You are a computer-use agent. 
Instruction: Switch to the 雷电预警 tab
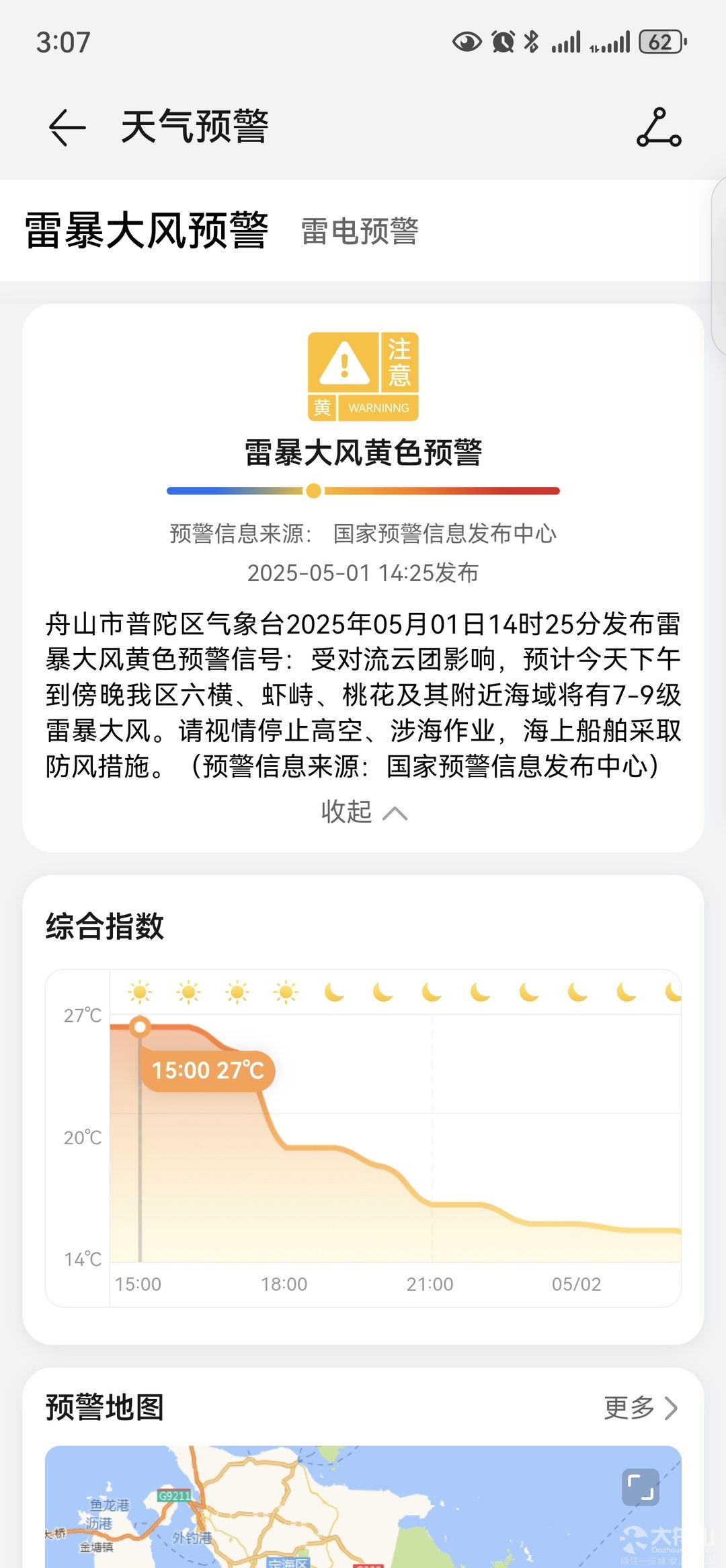tap(360, 231)
